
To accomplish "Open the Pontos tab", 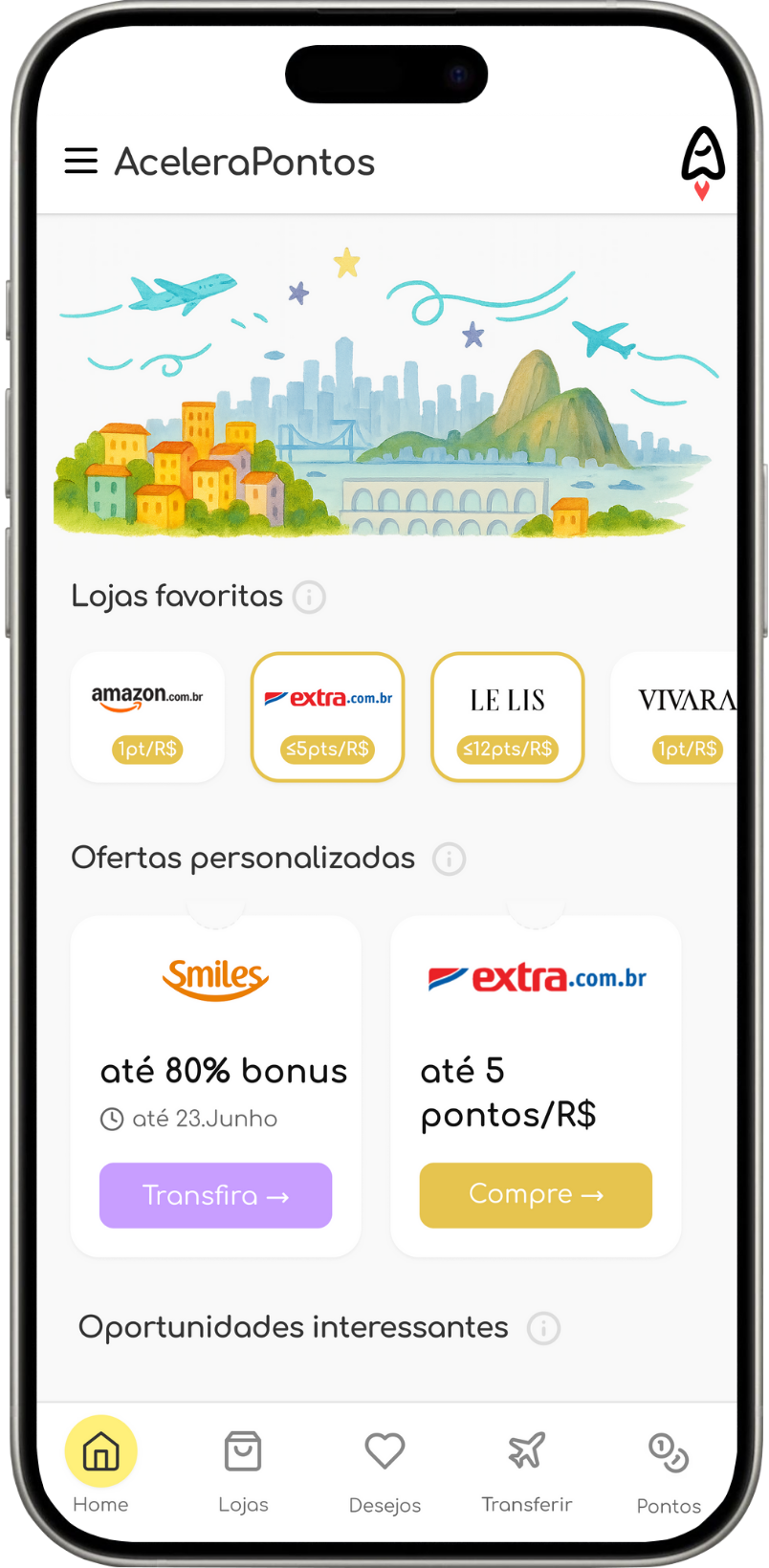I will pos(669,1472).
